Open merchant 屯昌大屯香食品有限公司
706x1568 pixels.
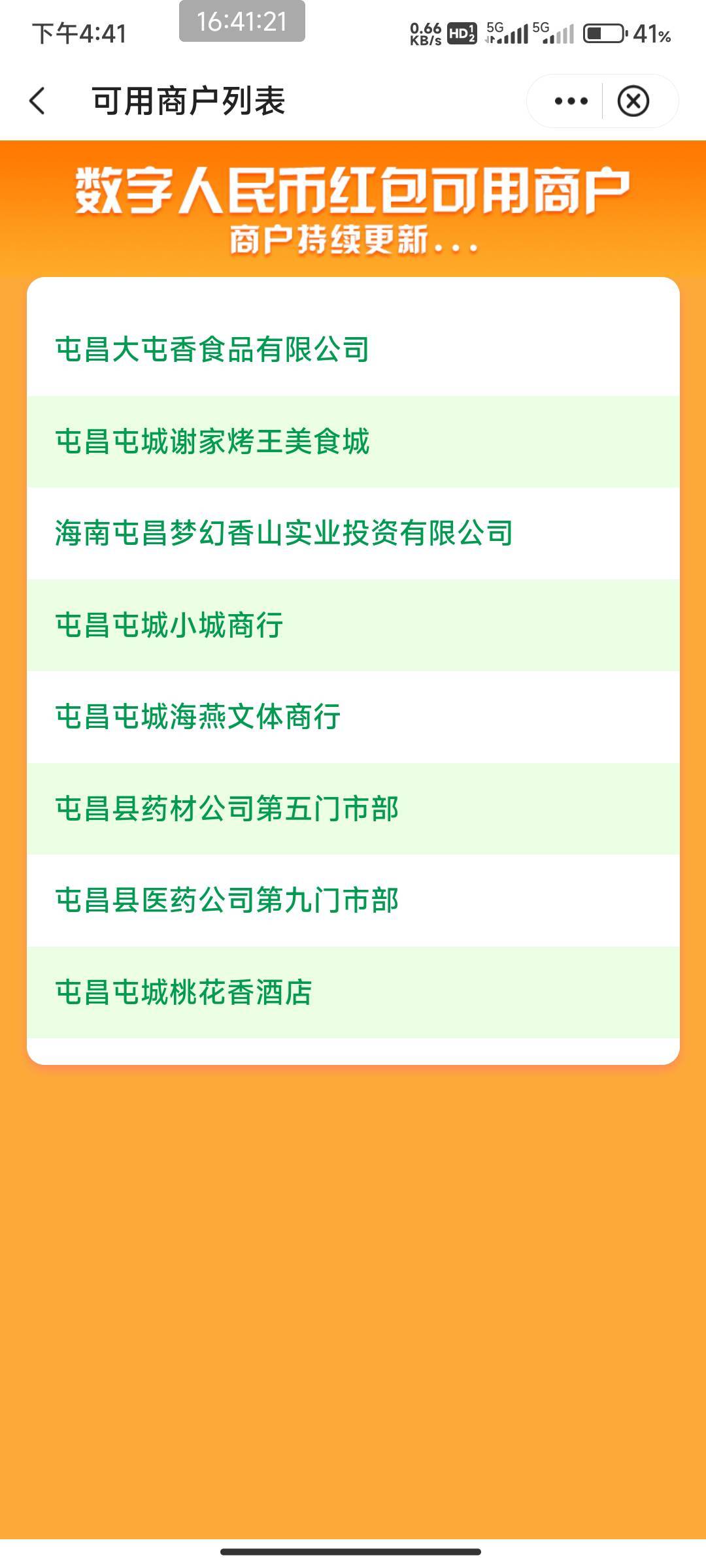click(353, 350)
